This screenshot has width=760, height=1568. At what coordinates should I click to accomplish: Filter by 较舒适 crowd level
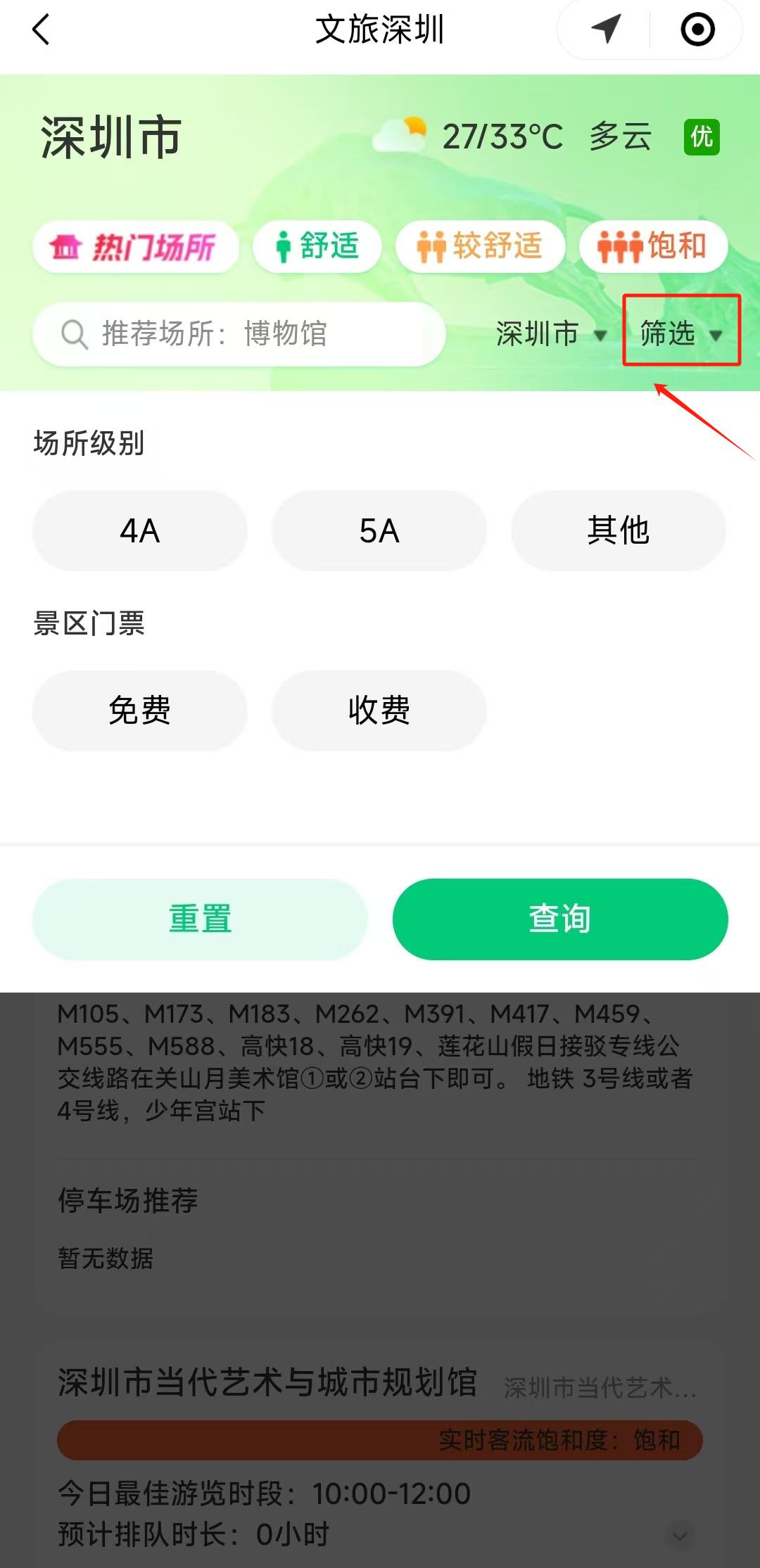[x=480, y=246]
